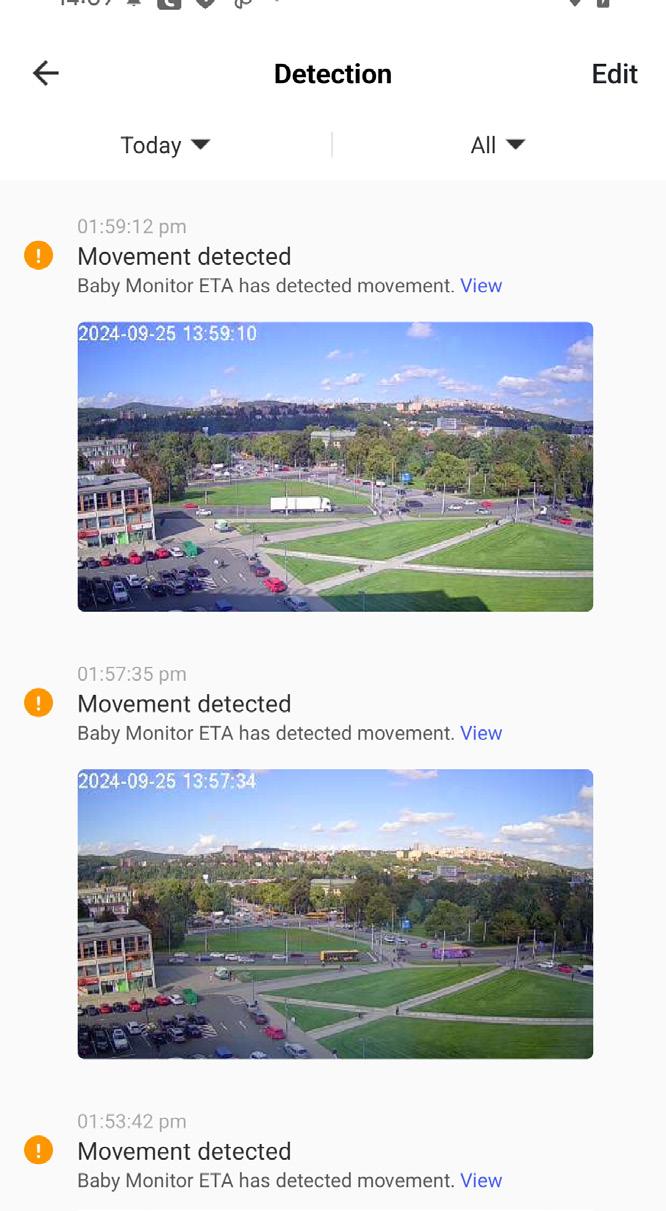This screenshot has height=1211, width=666.
Task: Go back using the top-left arrow
Action: coord(46,73)
